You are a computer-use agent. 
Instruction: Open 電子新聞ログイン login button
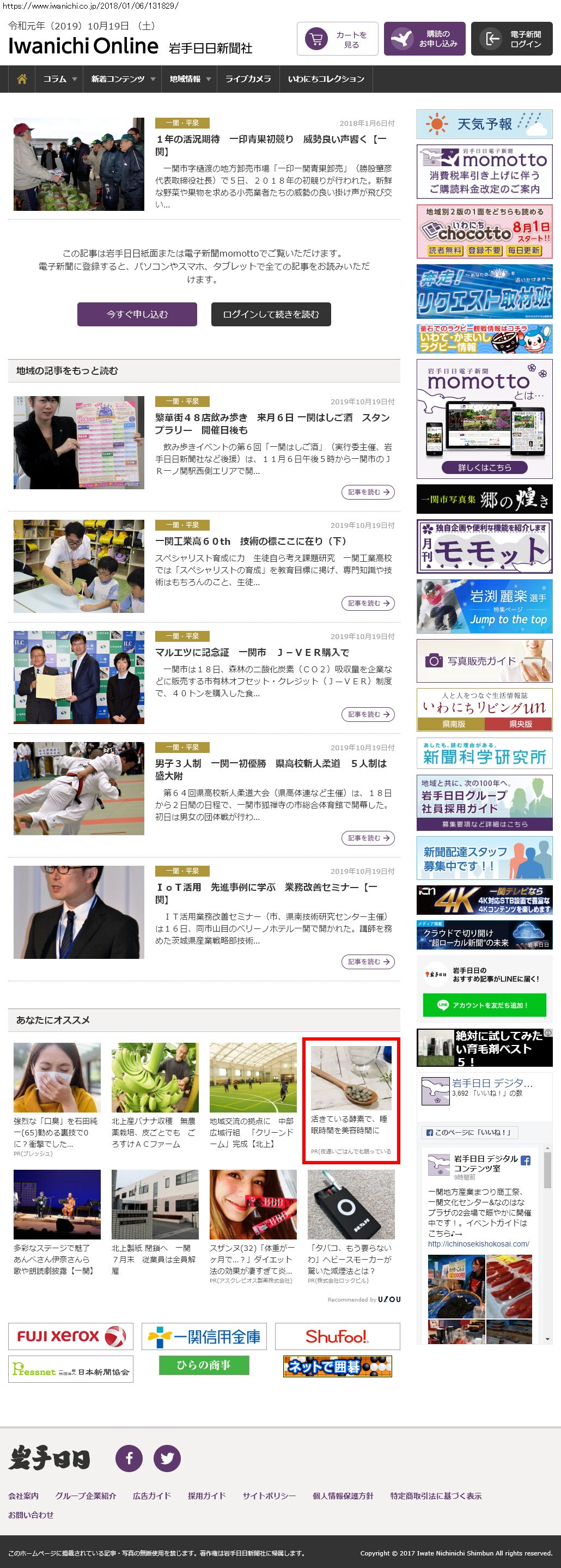point(511,39)
